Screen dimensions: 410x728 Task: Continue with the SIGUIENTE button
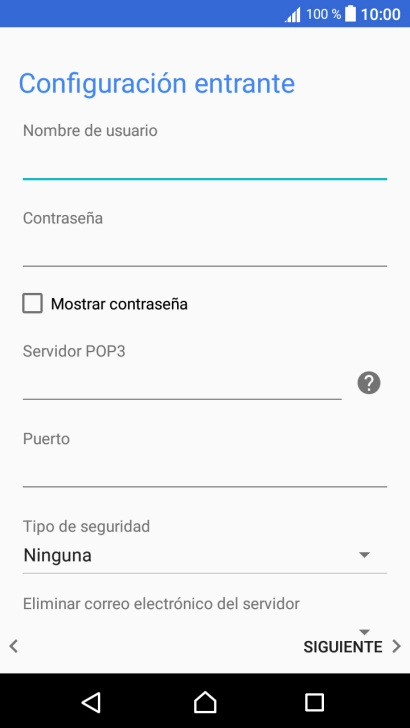(351, 647)
